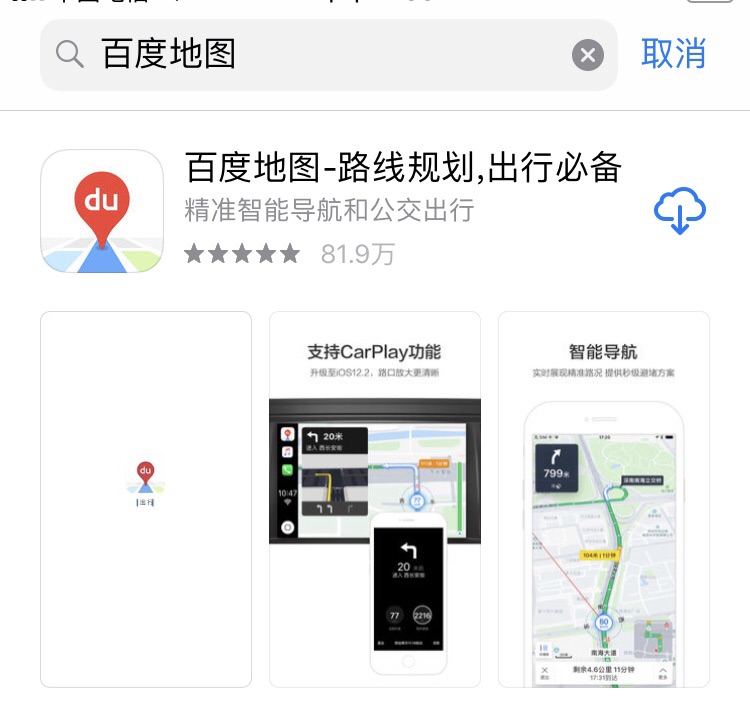Download 百度地图 via the cloud icon
Image resolution: width=750 pixels, height=728 pixels.
(679, 211)
